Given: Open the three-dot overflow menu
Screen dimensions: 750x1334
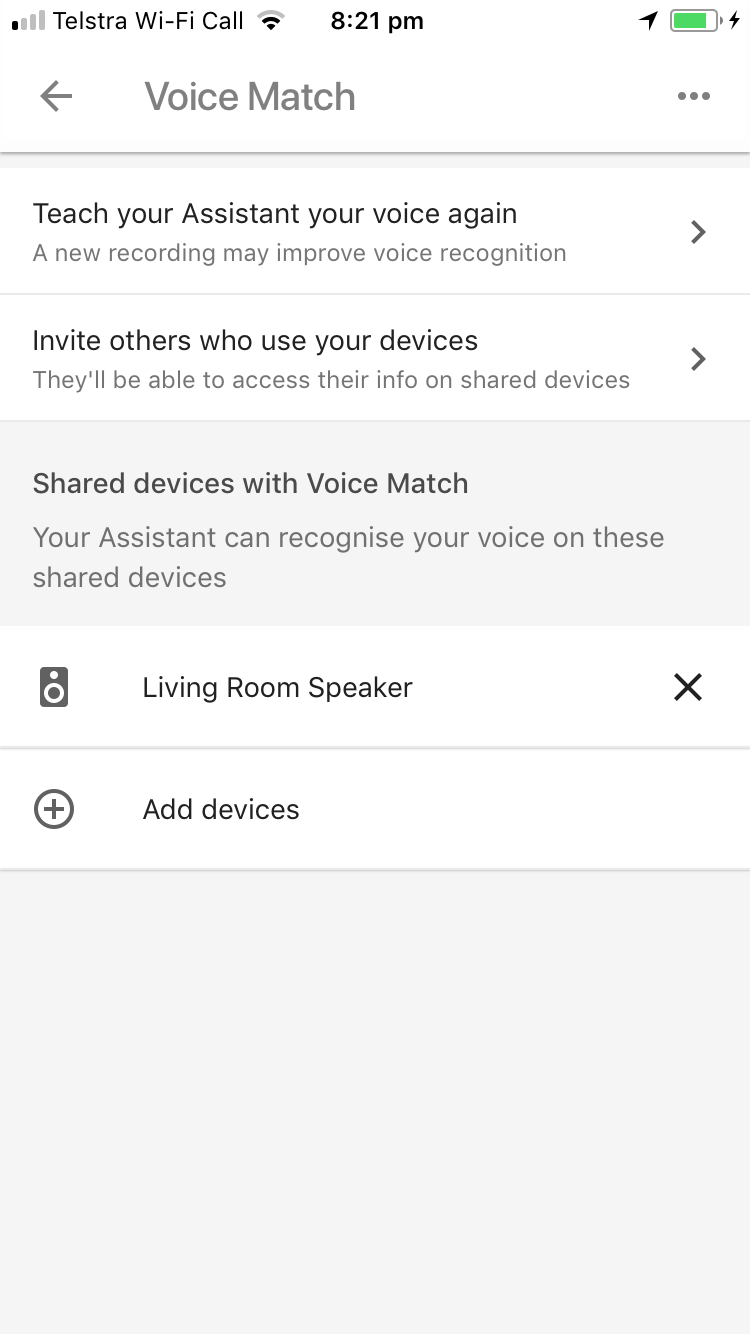Looking at the screenshot, I should point(693,97).
